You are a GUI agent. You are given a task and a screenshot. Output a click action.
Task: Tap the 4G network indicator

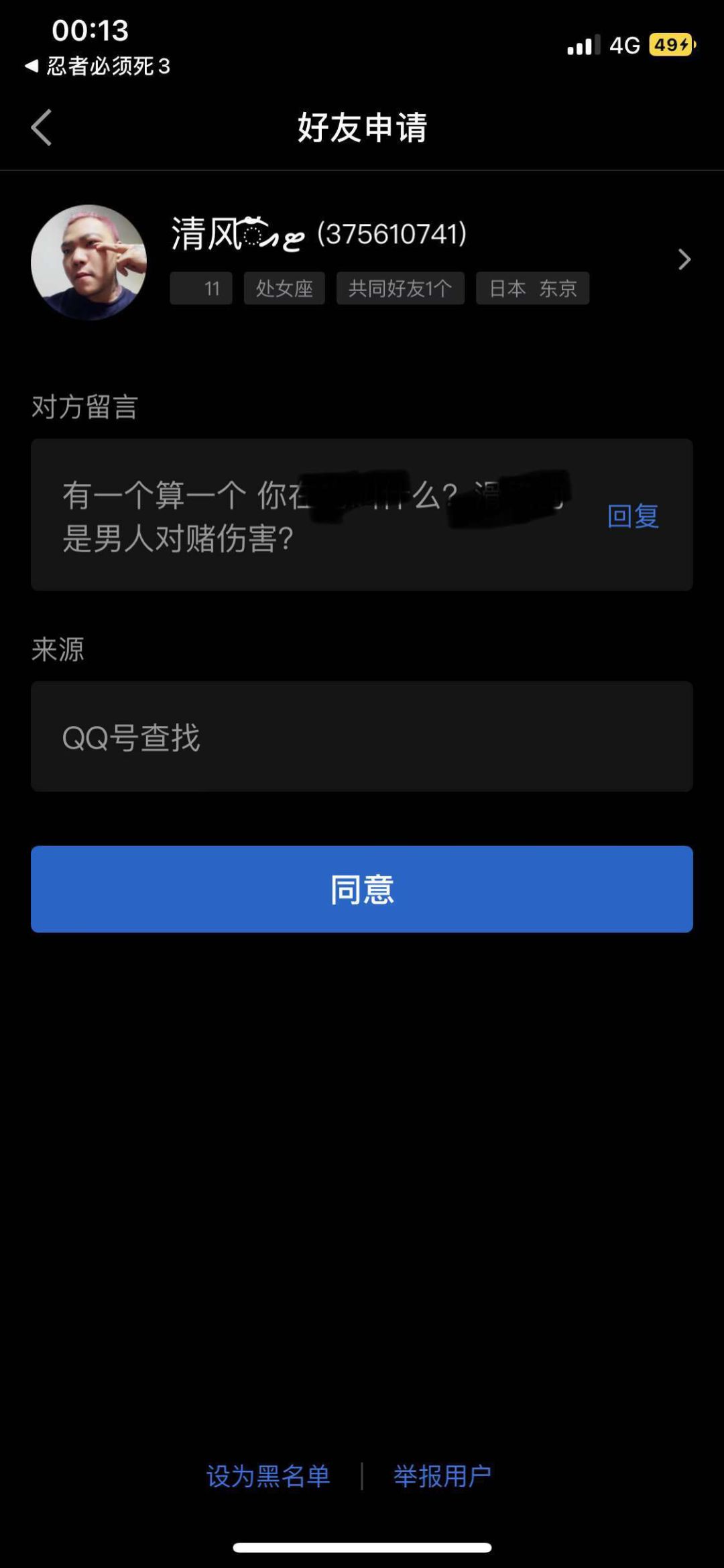coord(625,44)
